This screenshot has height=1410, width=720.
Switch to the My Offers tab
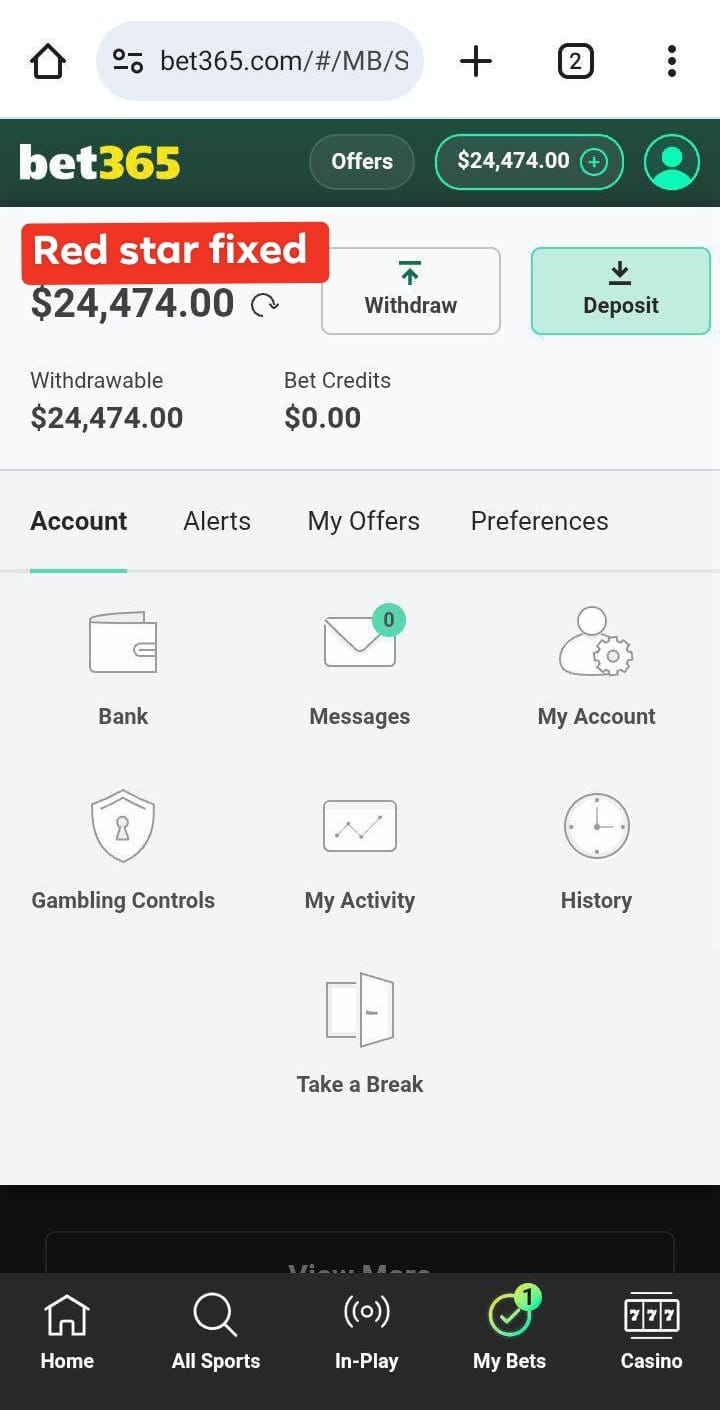point(364,521)
